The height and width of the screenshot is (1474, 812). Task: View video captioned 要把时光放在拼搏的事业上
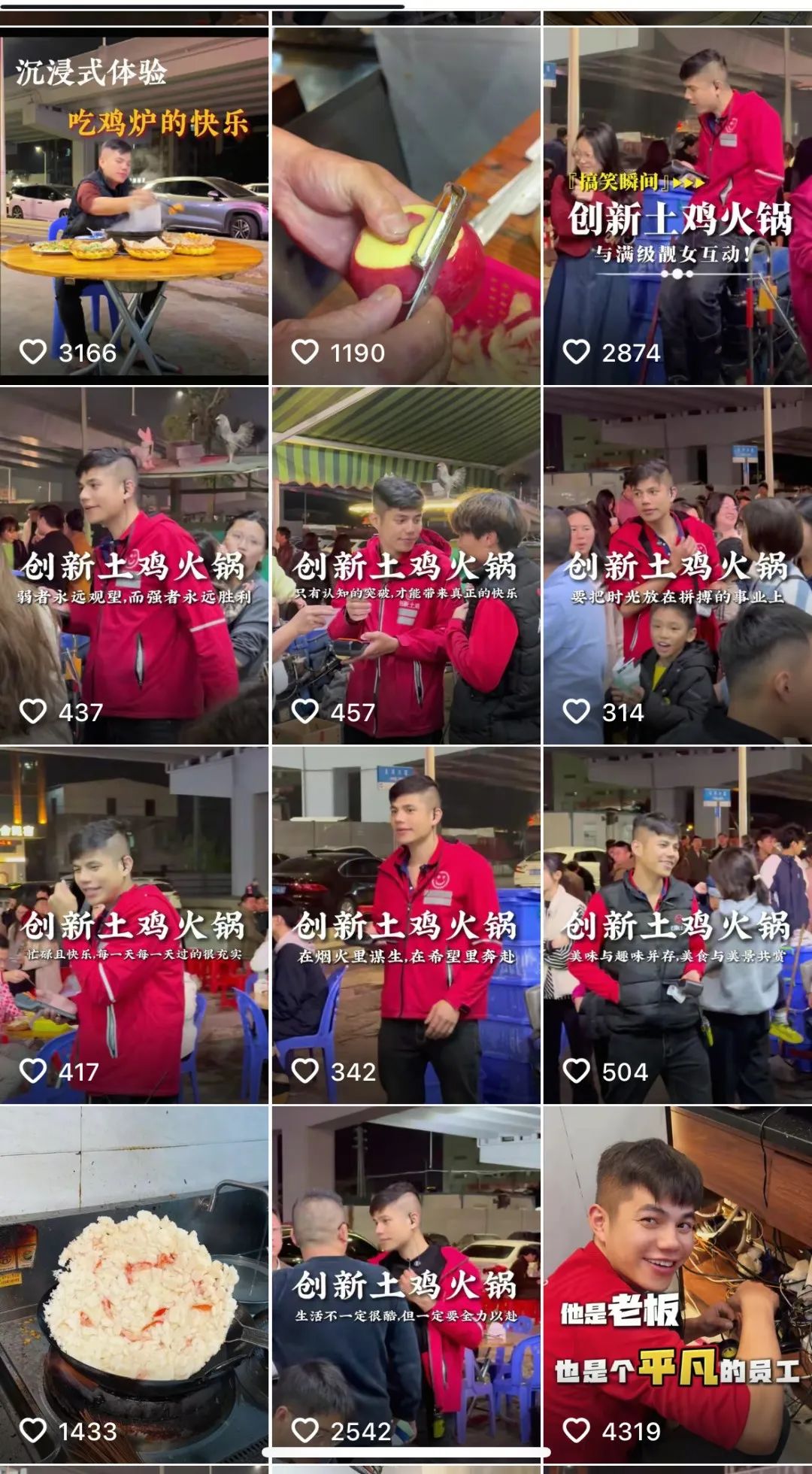tap(677, 564)
